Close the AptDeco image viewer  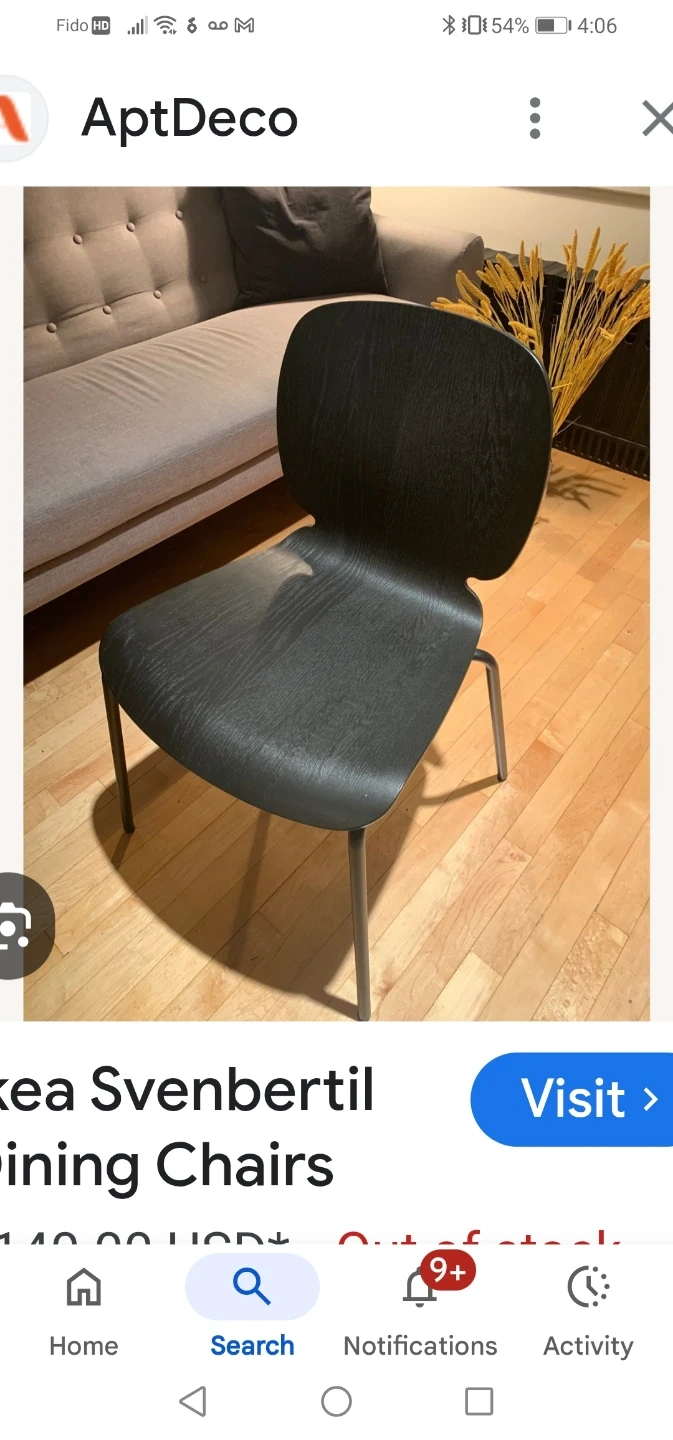(x=656, y=119)
